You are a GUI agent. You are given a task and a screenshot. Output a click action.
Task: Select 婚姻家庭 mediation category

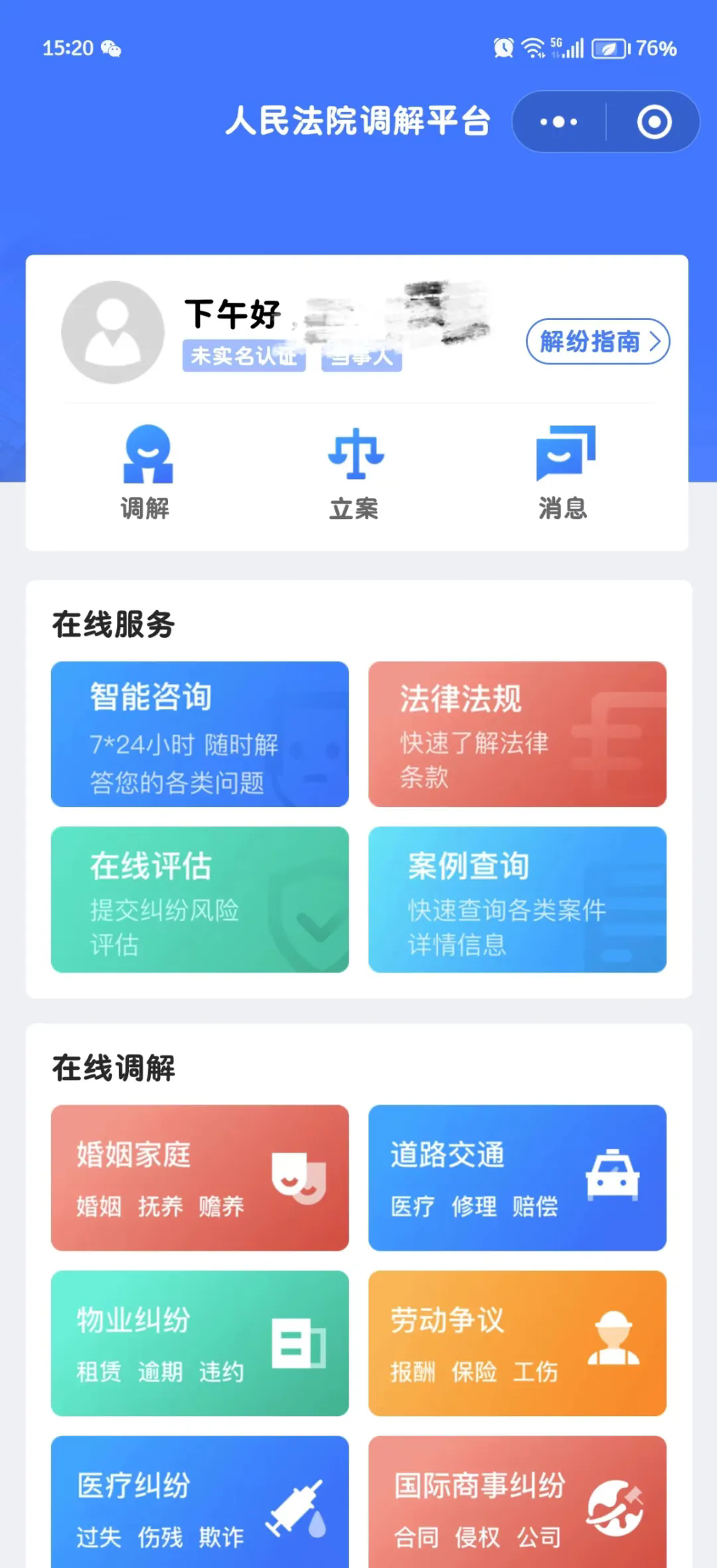point(200,1178)
